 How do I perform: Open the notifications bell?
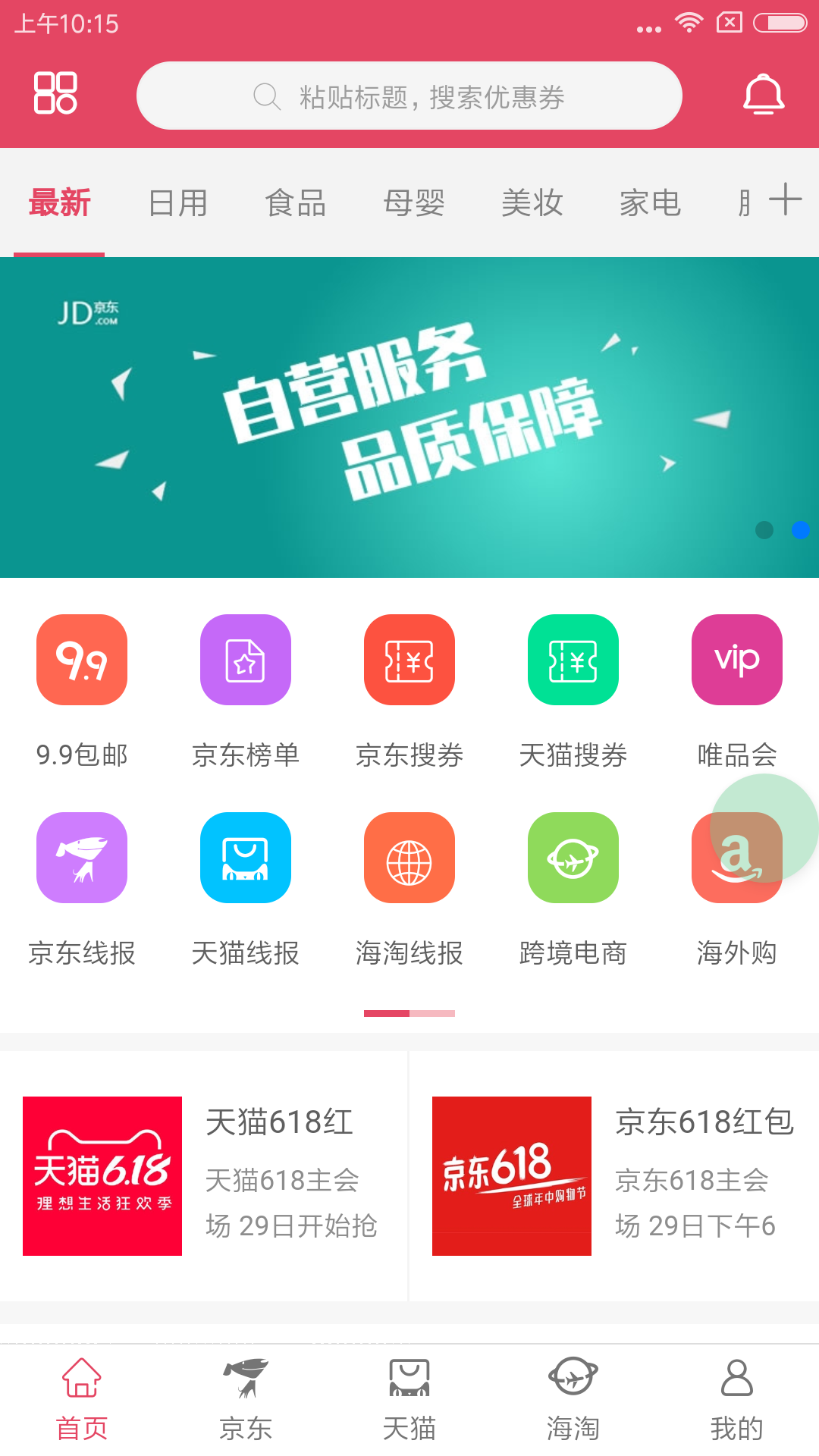point(763,95)
